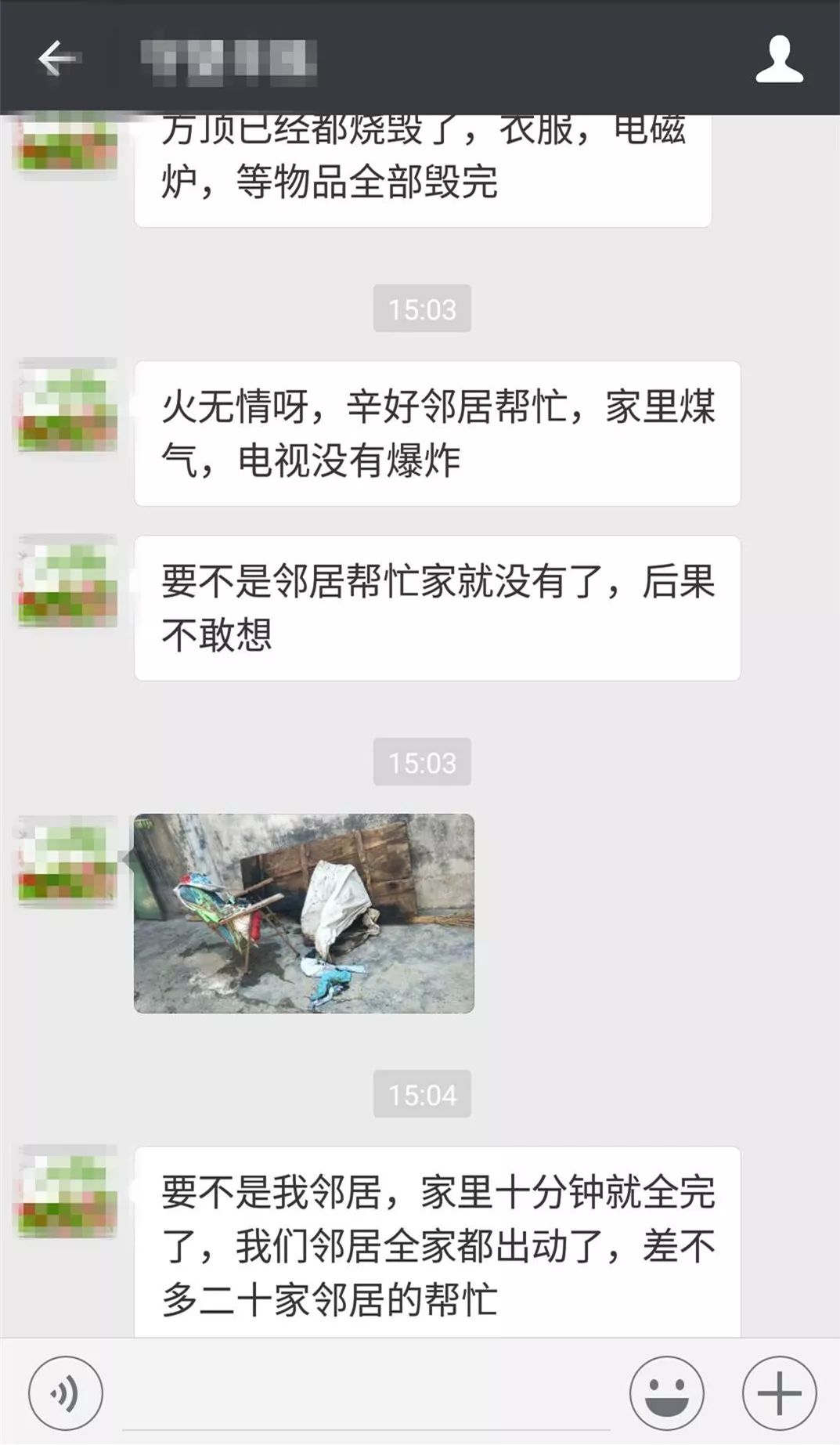Switch to voice message input
This screenshot has height=1445, width=840.
point(65,1393)
